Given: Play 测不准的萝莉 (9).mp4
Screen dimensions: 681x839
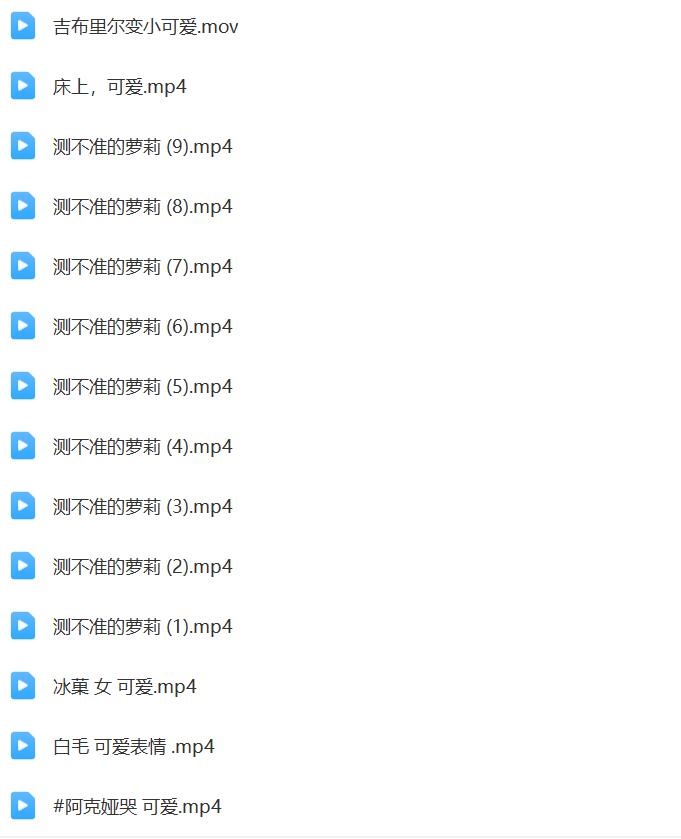Looking at the screenshot, I should 142,147.
